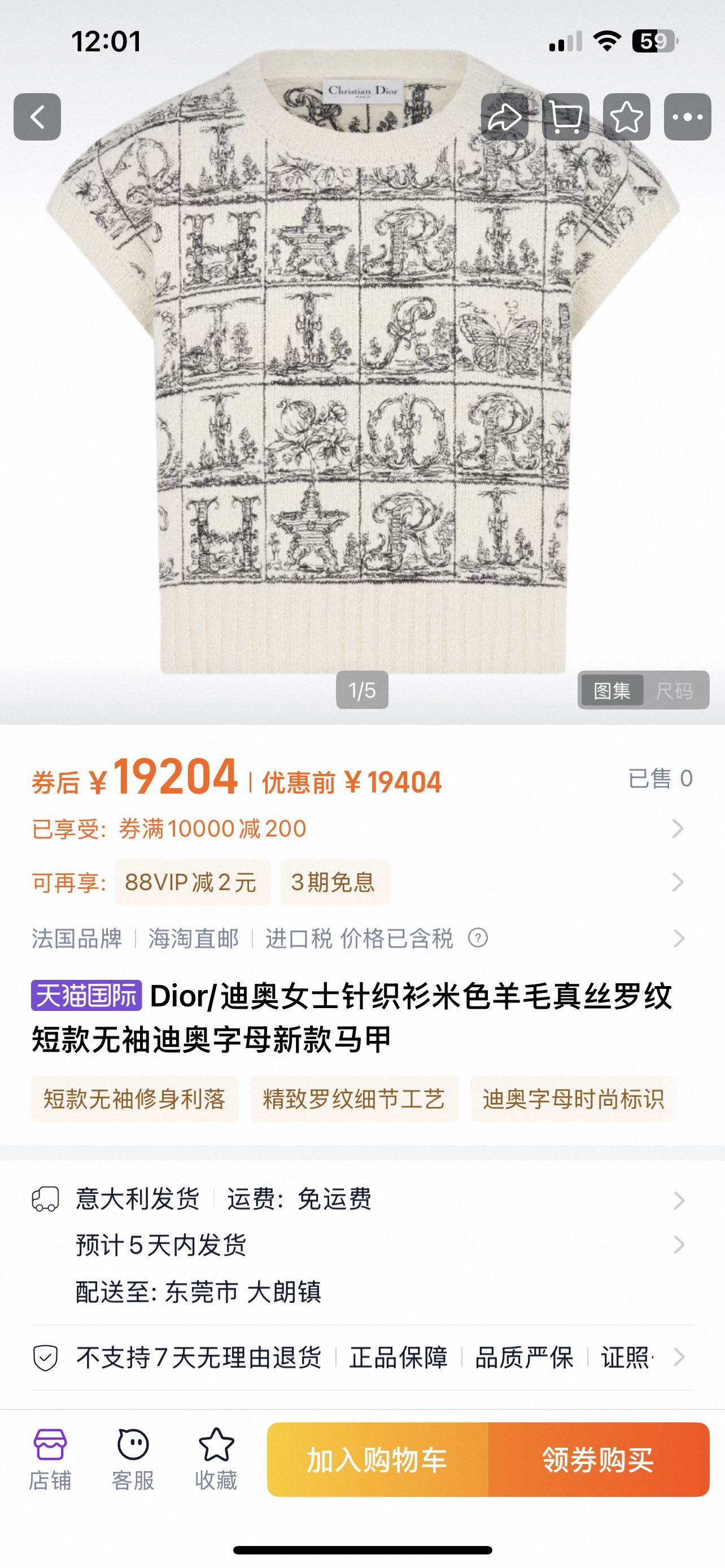Tap the import tax question mark icon
Screen dimensions: 725x1568
pyautogui.click(x=478, y=938)
